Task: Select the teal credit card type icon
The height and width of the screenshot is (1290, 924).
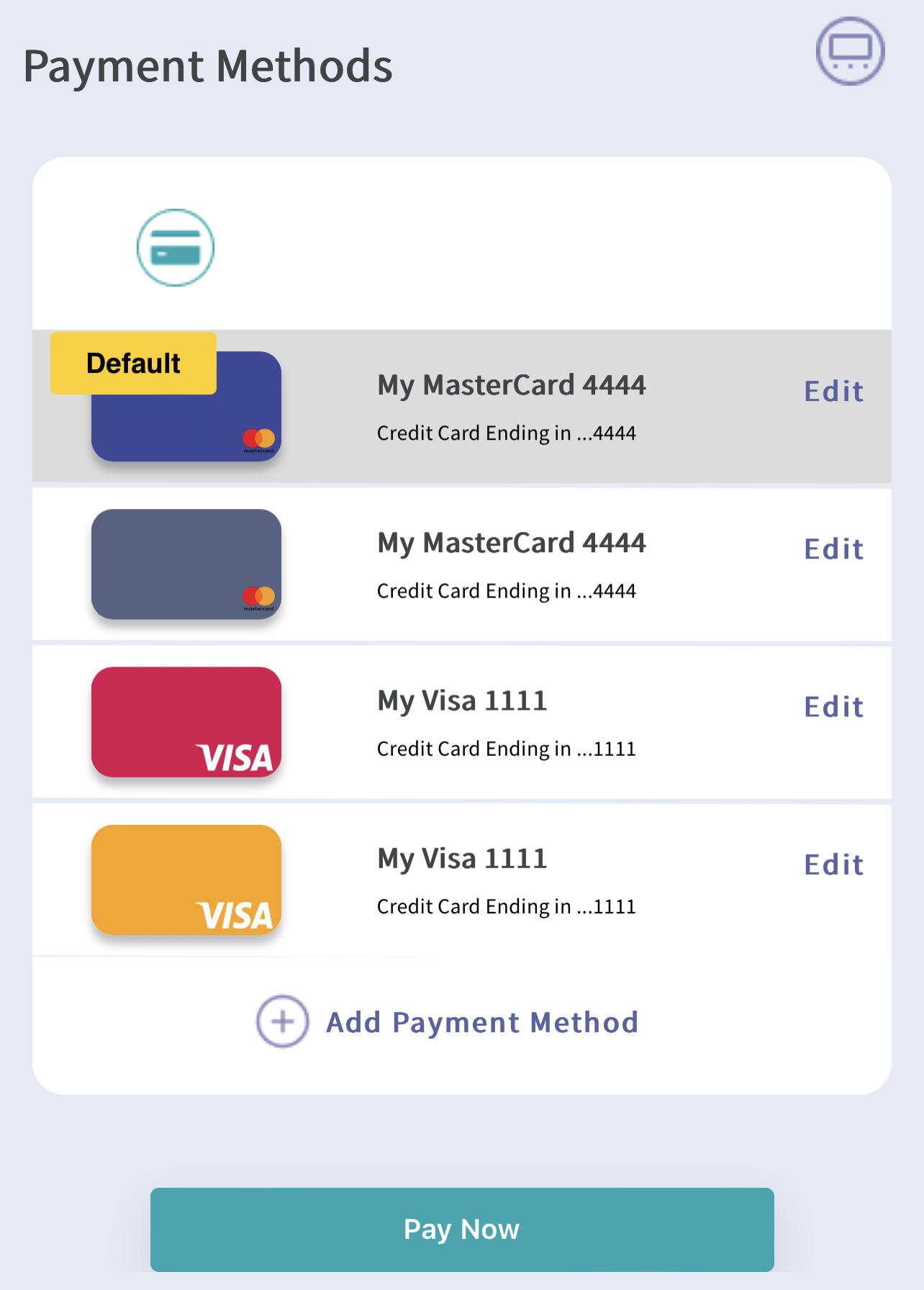Action: (x=176, y=248)
